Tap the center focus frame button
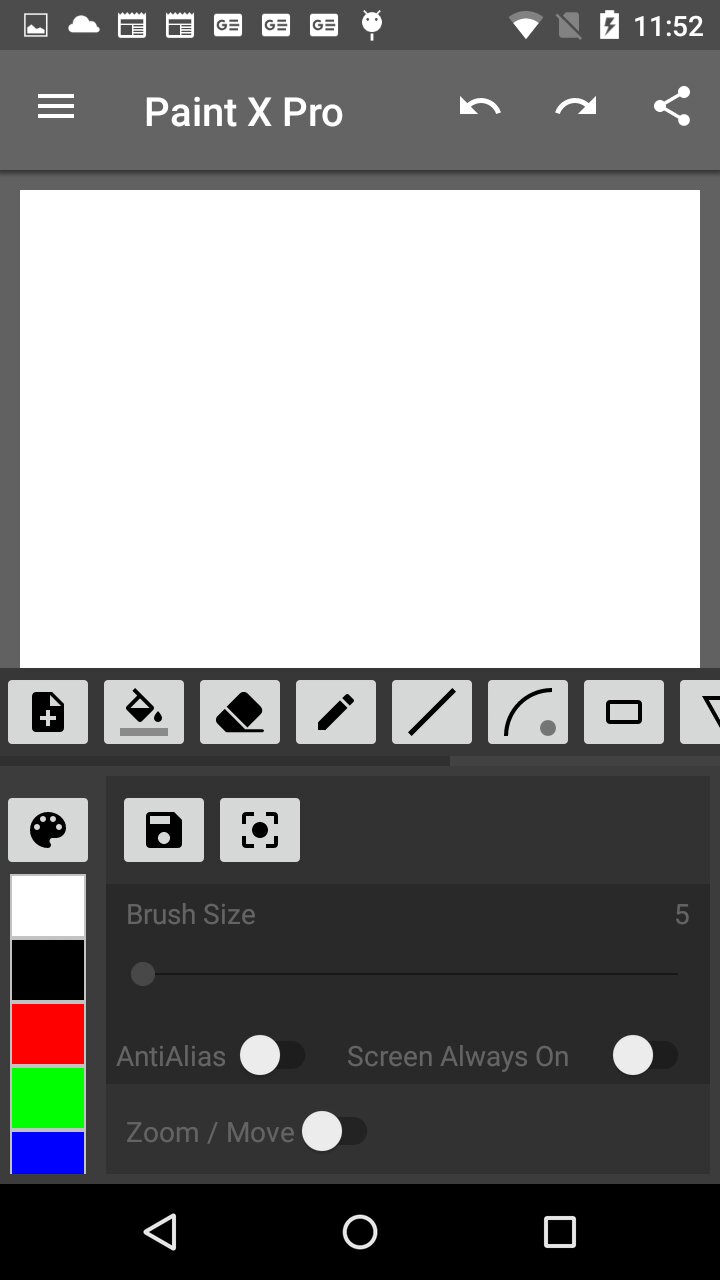Viewport: 720px width, 1280px height. 260,830
